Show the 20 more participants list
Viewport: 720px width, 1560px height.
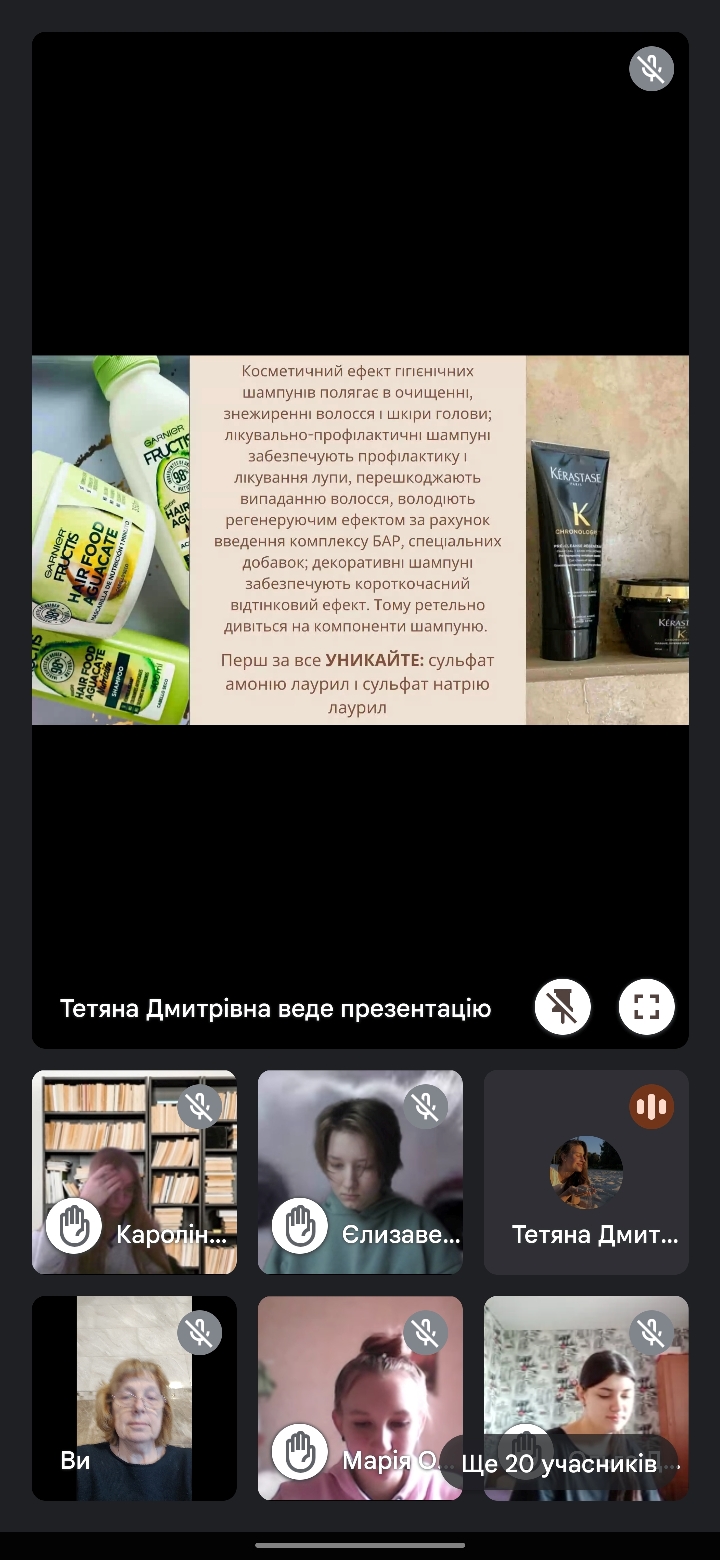[560, 1464]
